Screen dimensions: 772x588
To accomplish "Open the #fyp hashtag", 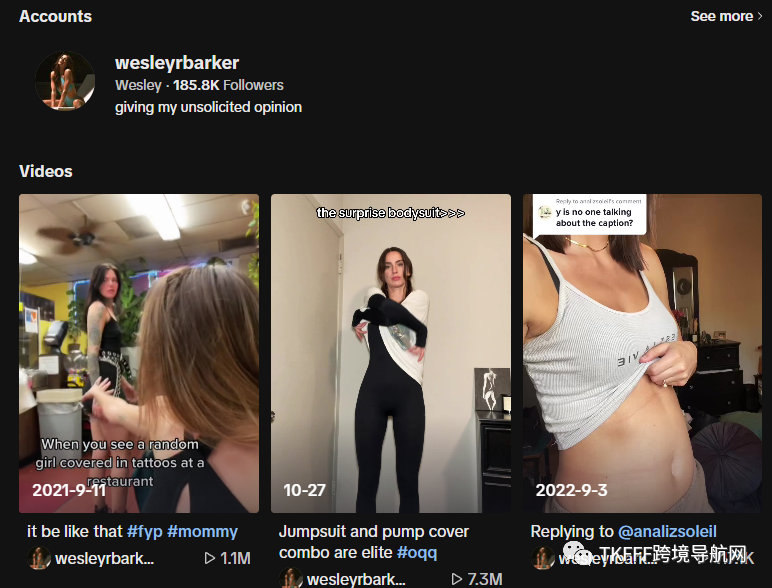I will 147,531.
